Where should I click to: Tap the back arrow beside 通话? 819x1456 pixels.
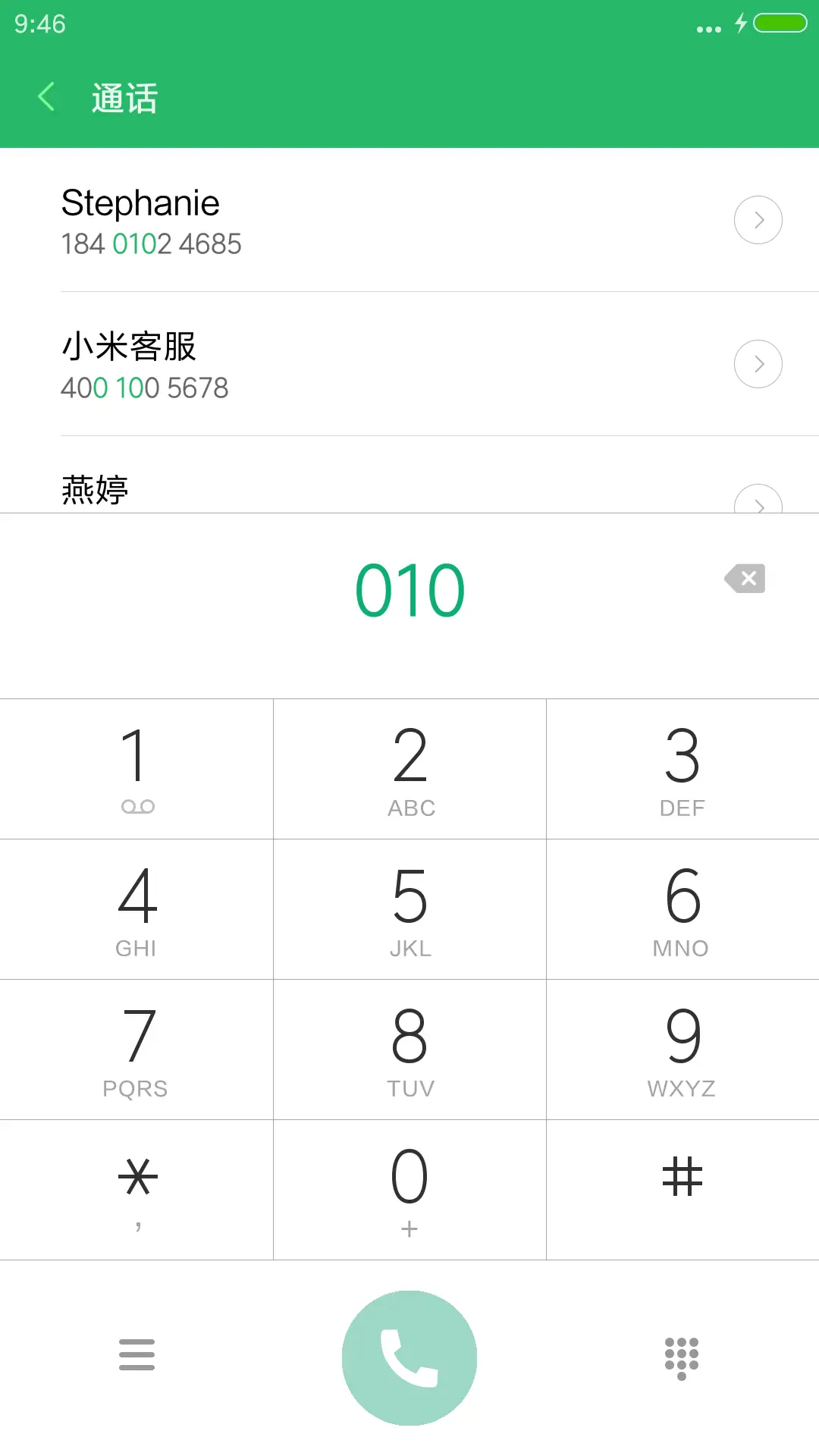click(x=47, y=96)
